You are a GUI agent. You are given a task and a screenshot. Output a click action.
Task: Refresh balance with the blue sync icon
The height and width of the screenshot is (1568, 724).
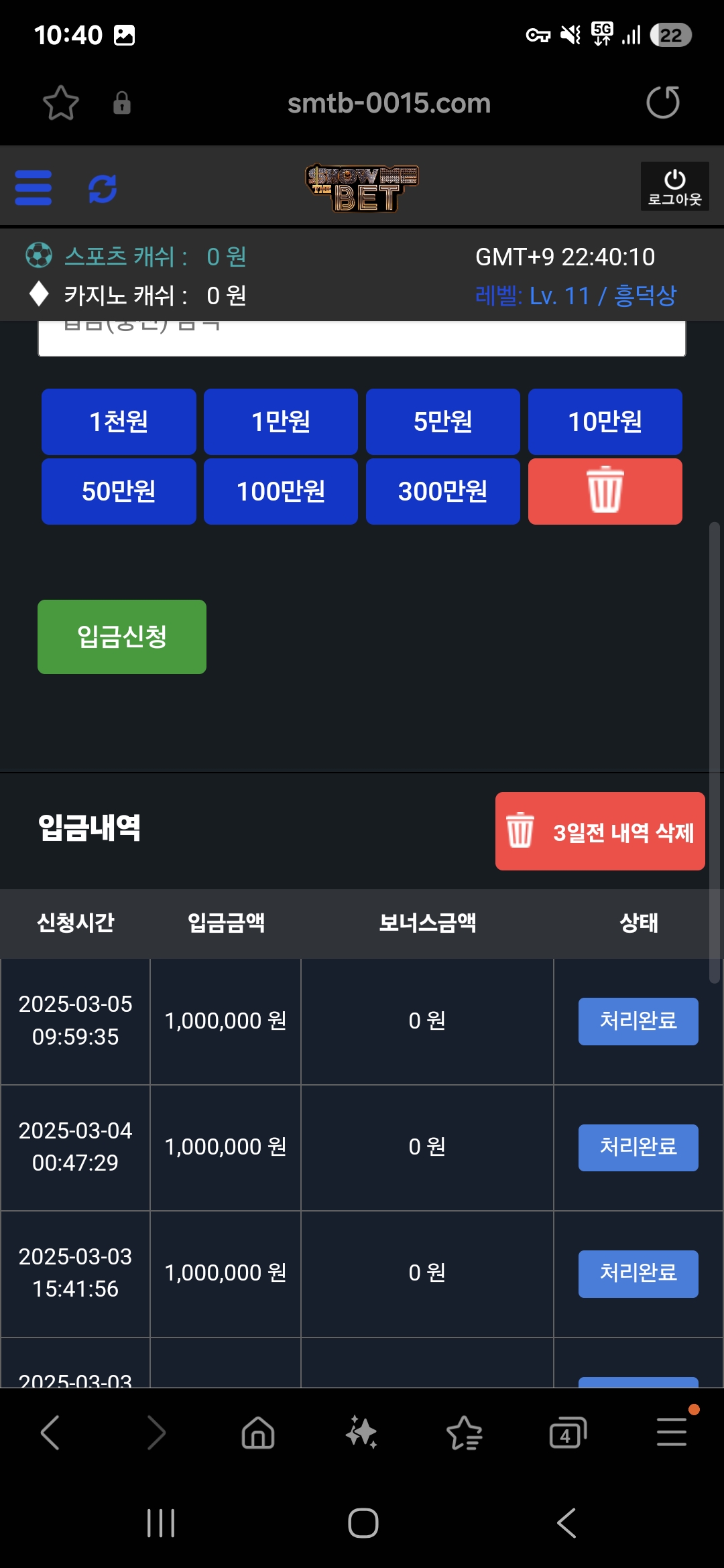tap(103, 188)
